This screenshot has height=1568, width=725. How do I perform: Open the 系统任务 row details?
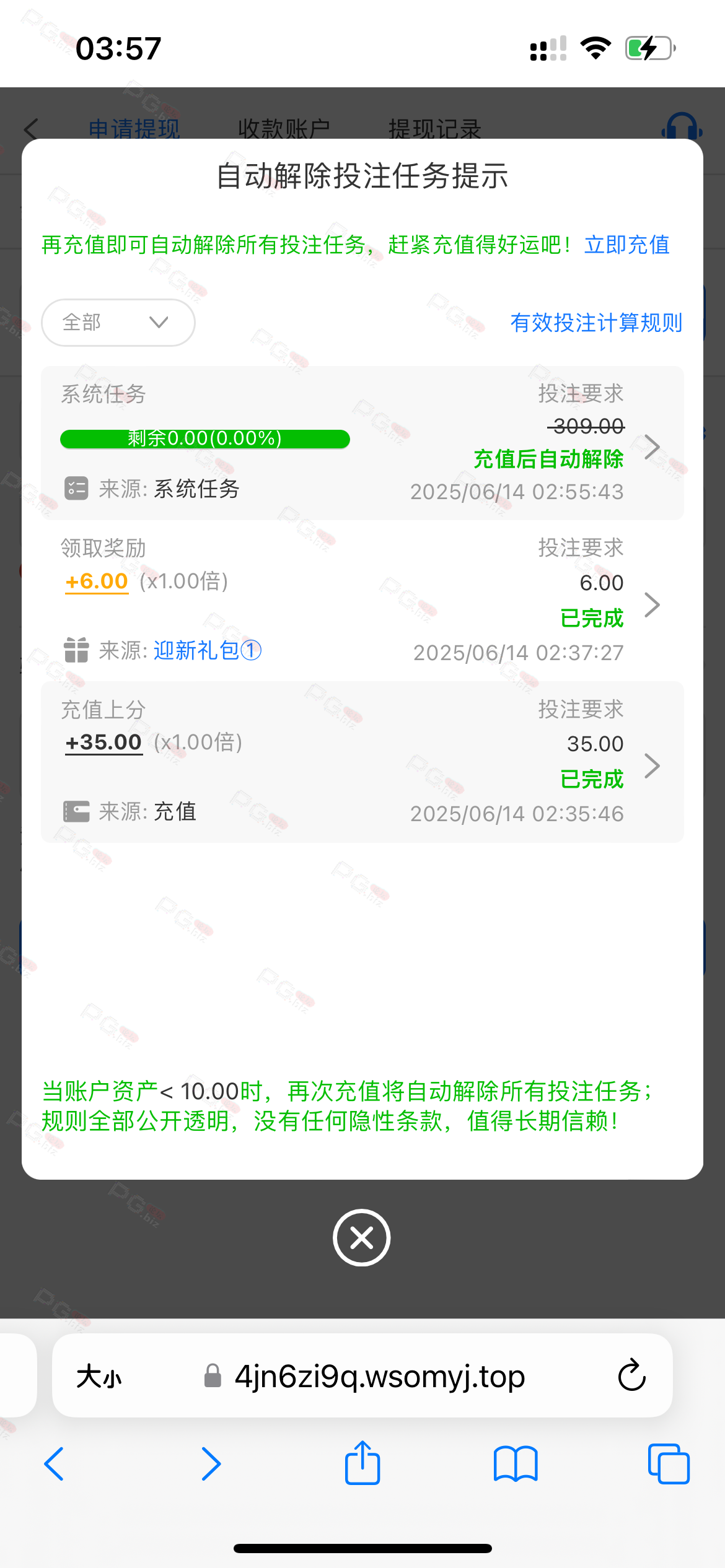point(362,443)
